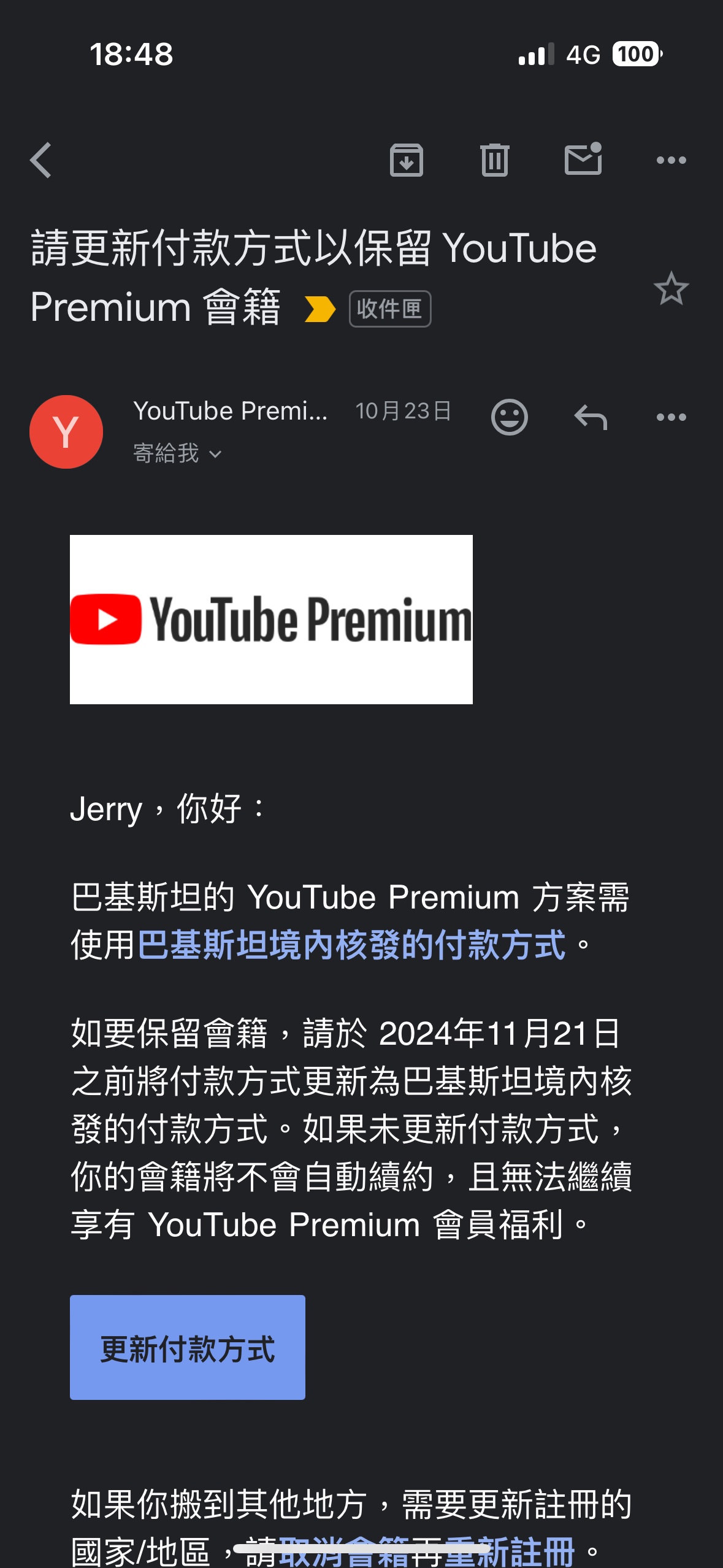Delete this email with trash icon
This screenshot has height=1568, width=723.
494,160
